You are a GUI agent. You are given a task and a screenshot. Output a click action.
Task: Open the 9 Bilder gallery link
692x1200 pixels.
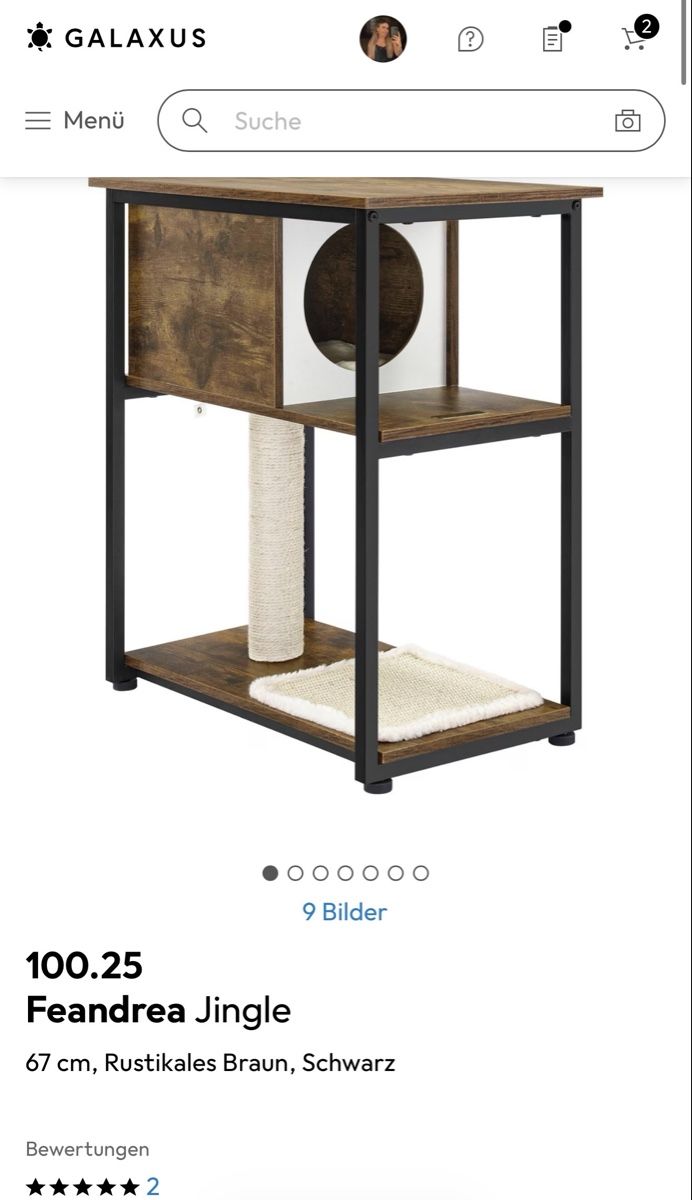pyautogui.click(x=345, y=912)
